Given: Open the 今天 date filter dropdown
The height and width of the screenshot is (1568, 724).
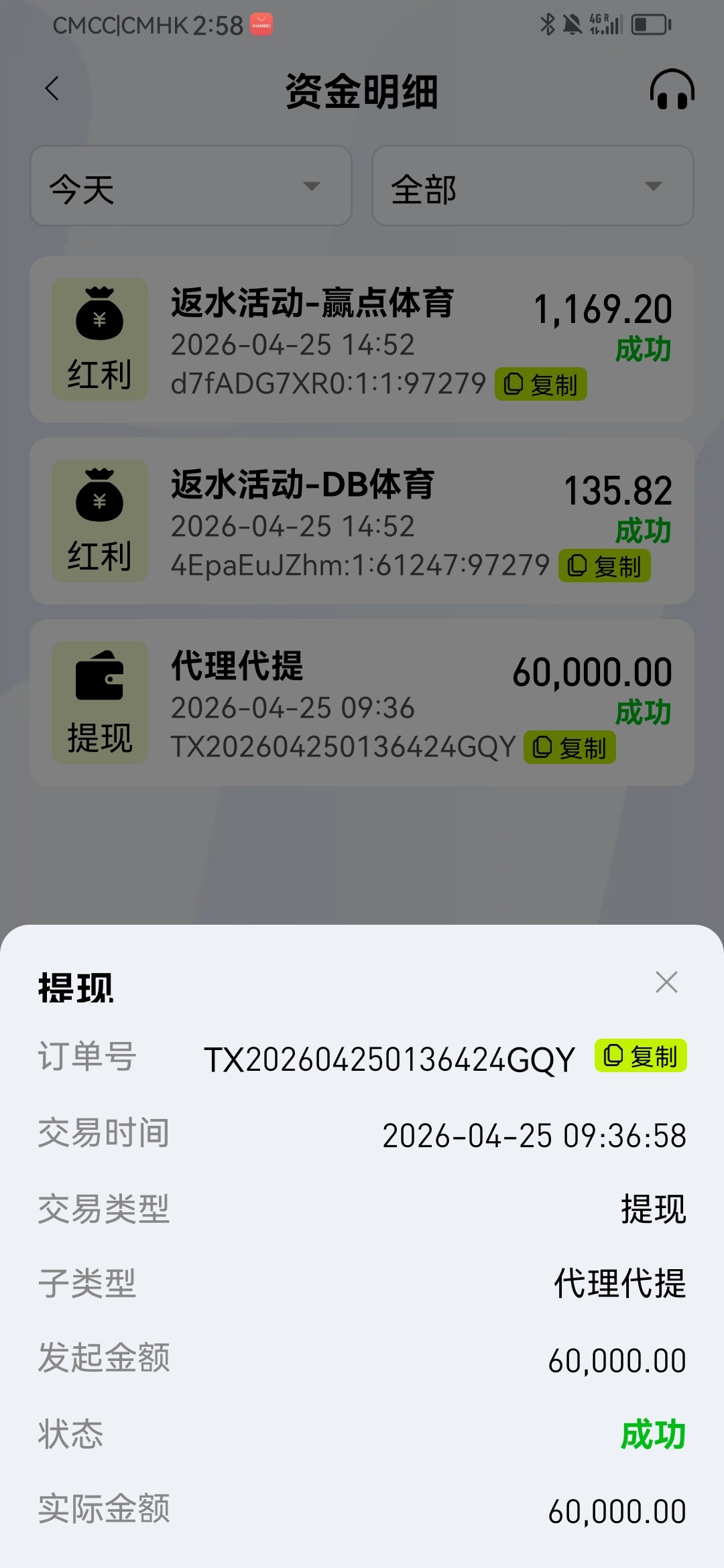Looking at the screenshot, I should click(x=190, y=186).
